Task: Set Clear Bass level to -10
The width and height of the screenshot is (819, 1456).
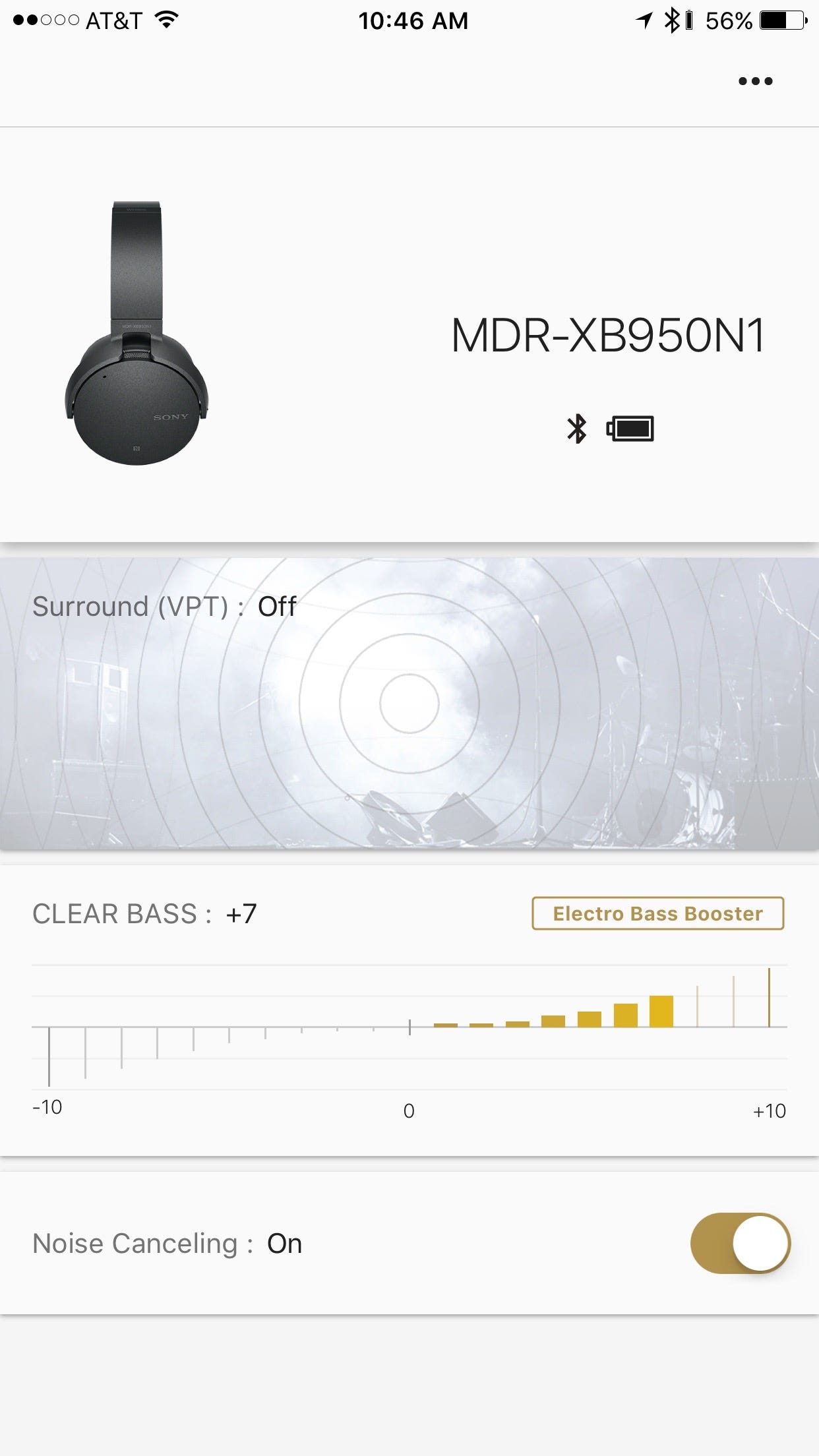Action: coord(49,1055)
